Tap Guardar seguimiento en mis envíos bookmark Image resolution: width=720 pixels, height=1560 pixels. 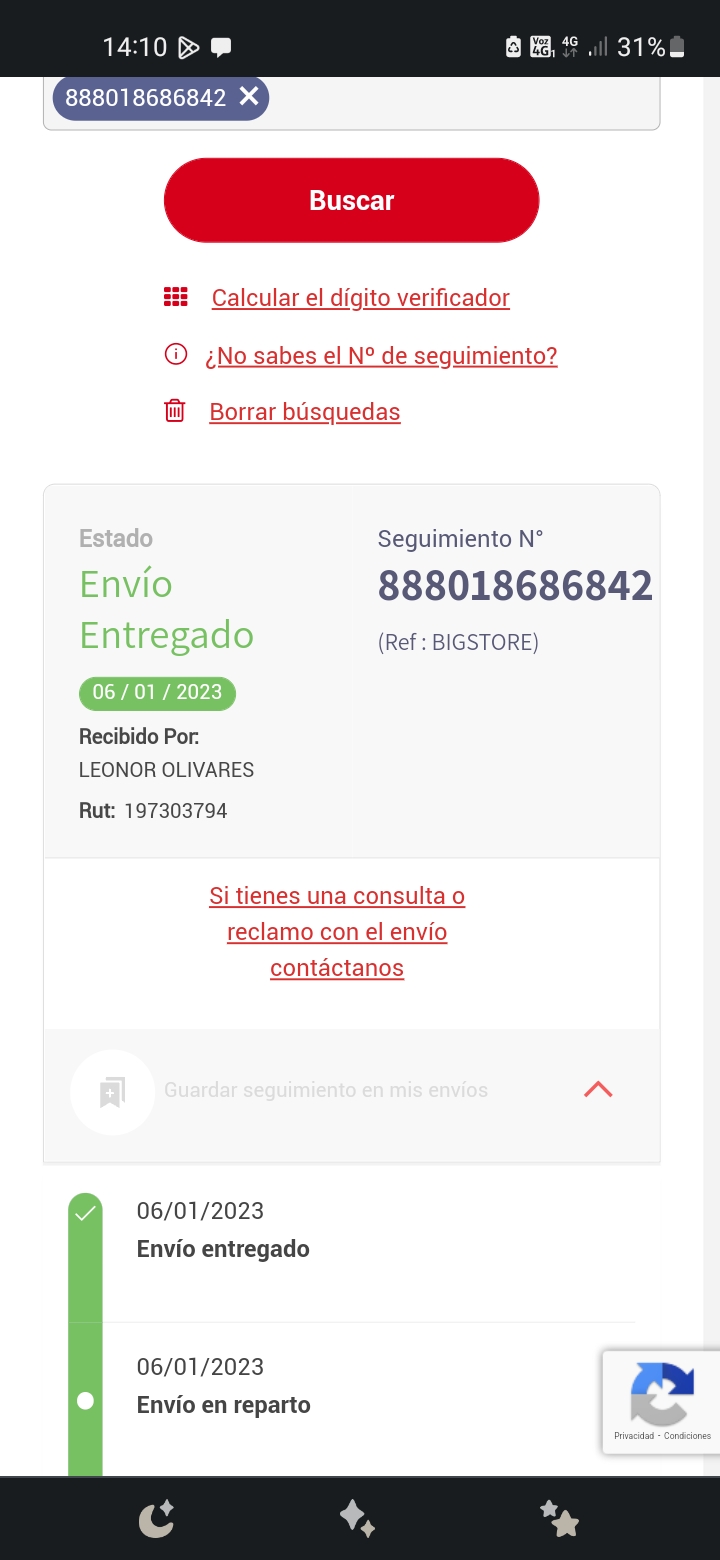[112, 1091]
